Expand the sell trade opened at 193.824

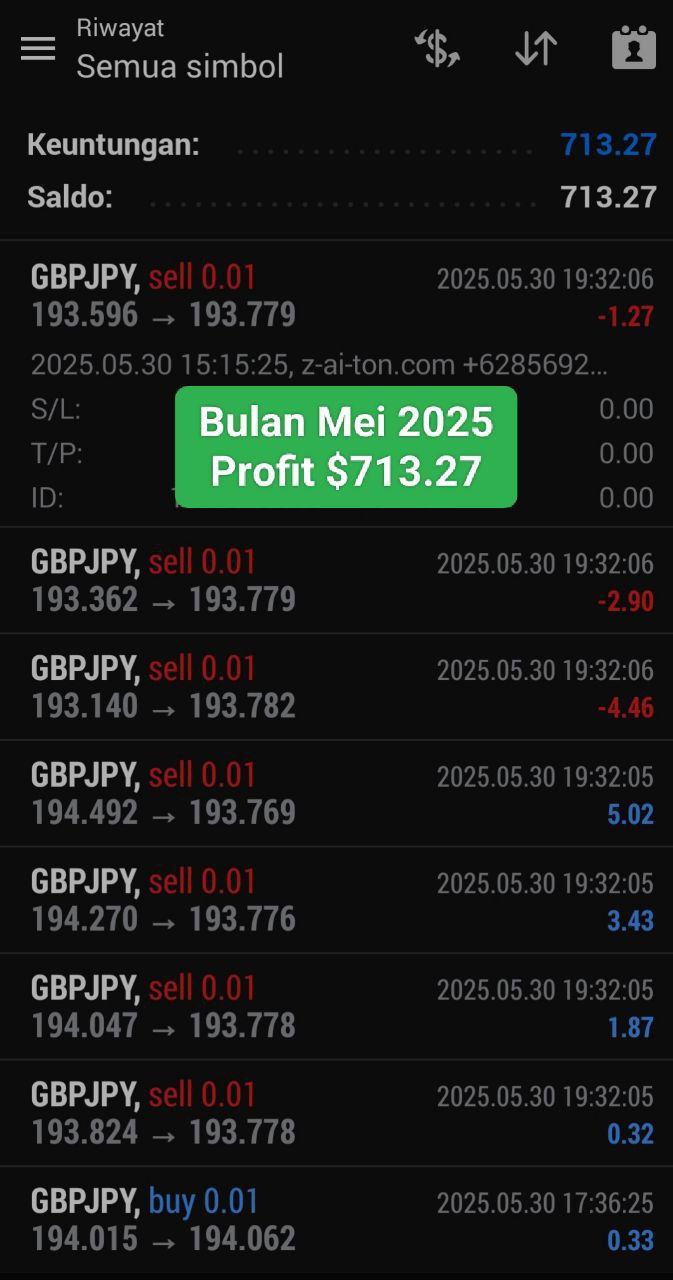[336, 1114]
